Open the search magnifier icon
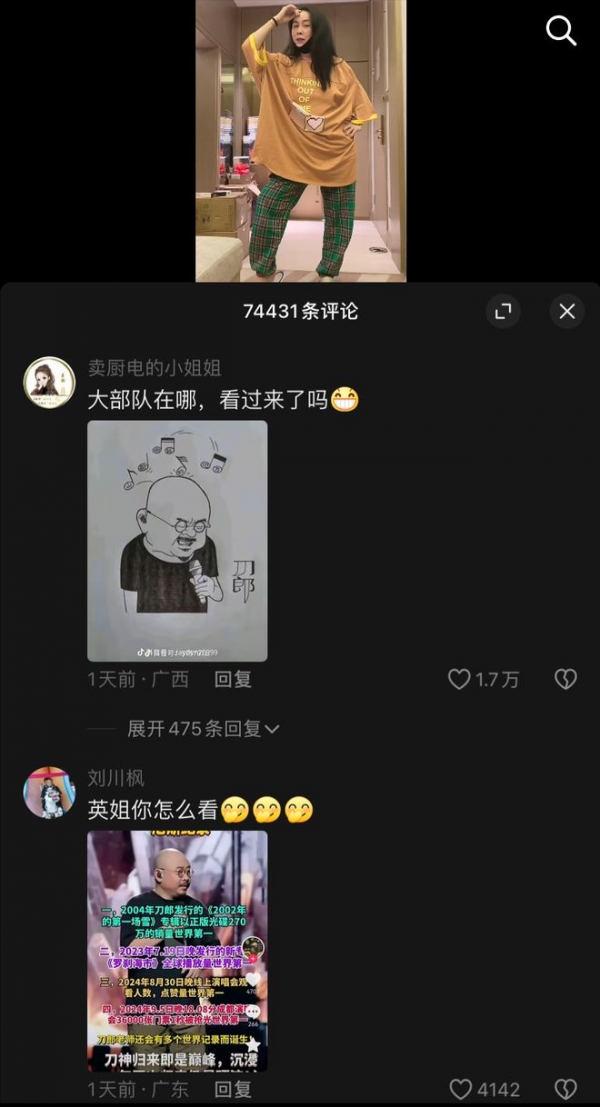Screen dimensions: 600x1107 (561, 31)
